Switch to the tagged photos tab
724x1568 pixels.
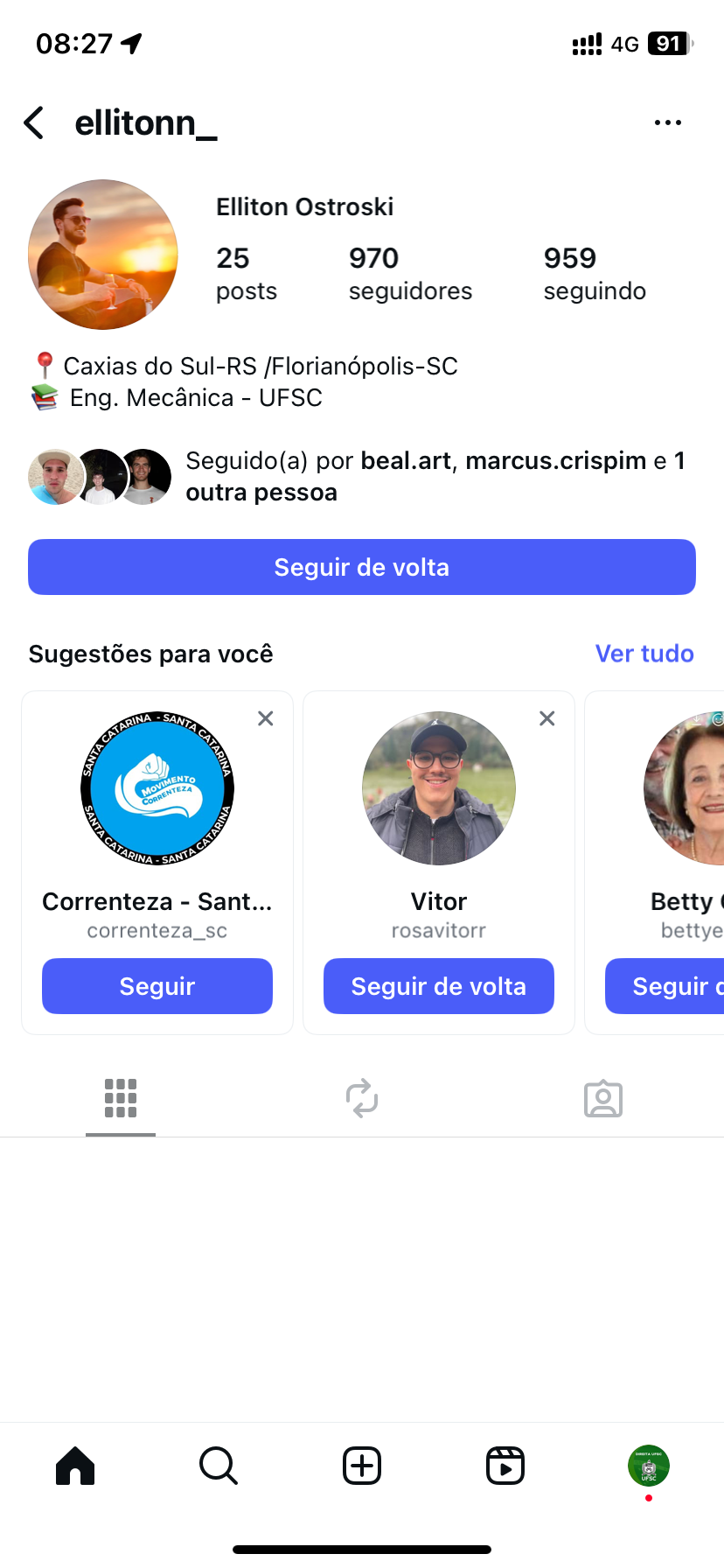603,1098
